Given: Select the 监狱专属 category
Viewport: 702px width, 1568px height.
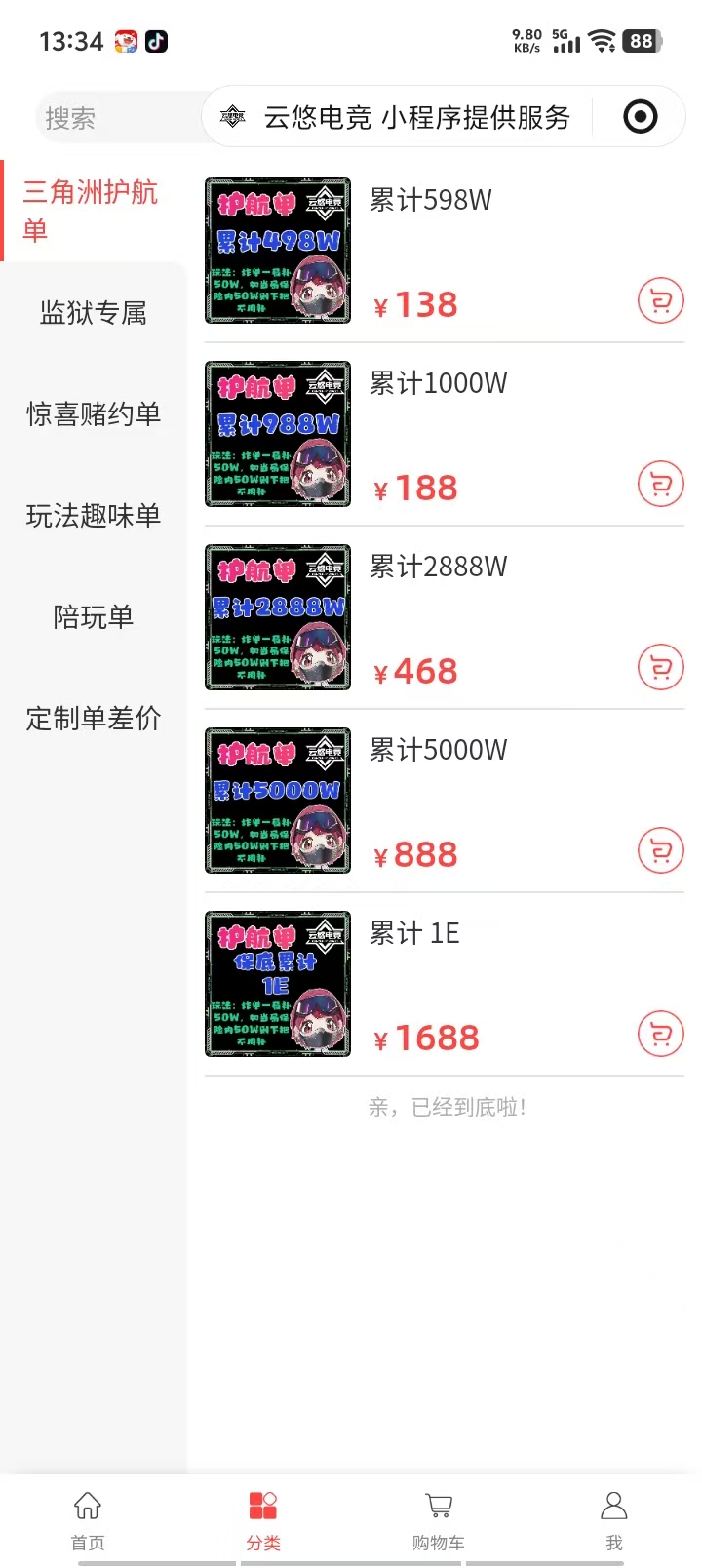Looking at the screenshot, I should pyautogui.click(x=94, y=313).
